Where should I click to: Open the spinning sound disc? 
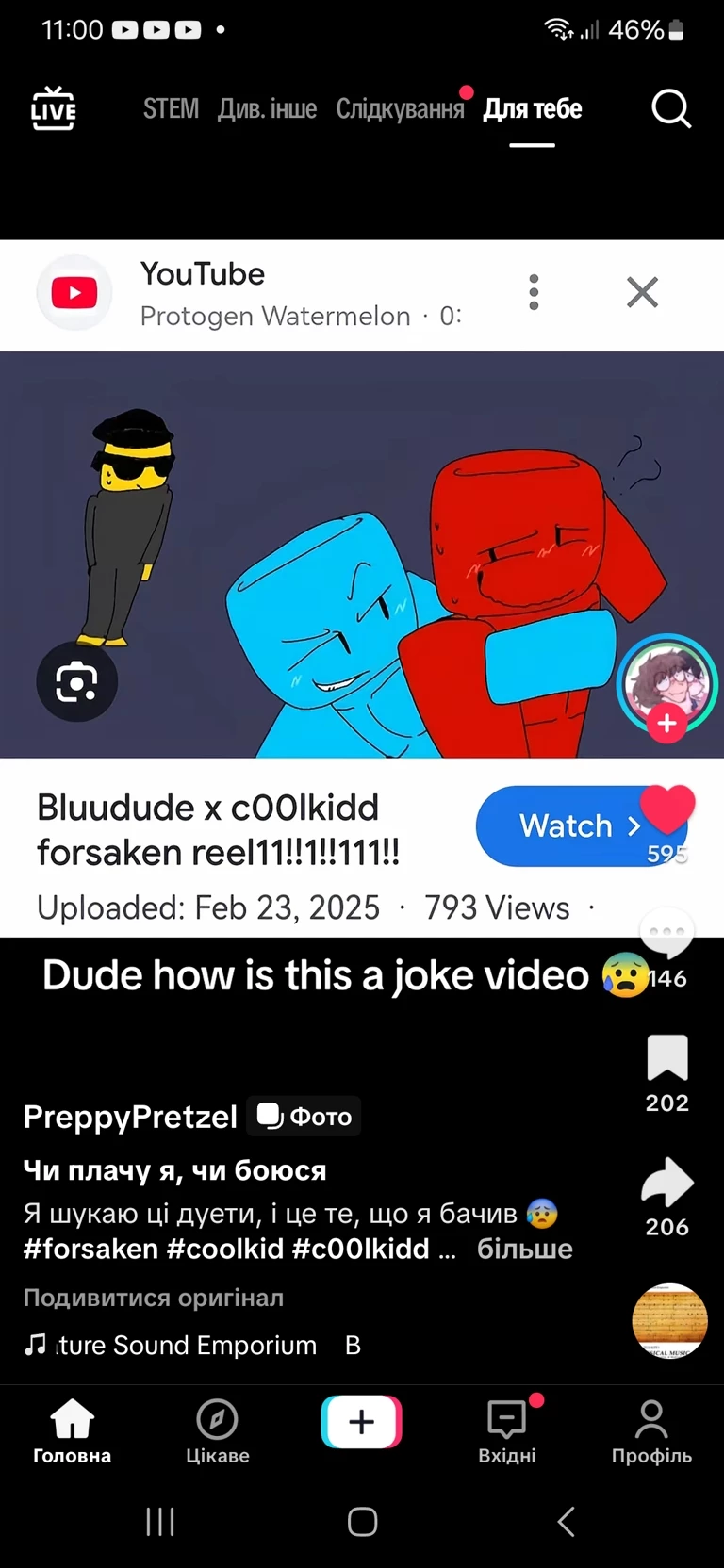(669, 1321)
